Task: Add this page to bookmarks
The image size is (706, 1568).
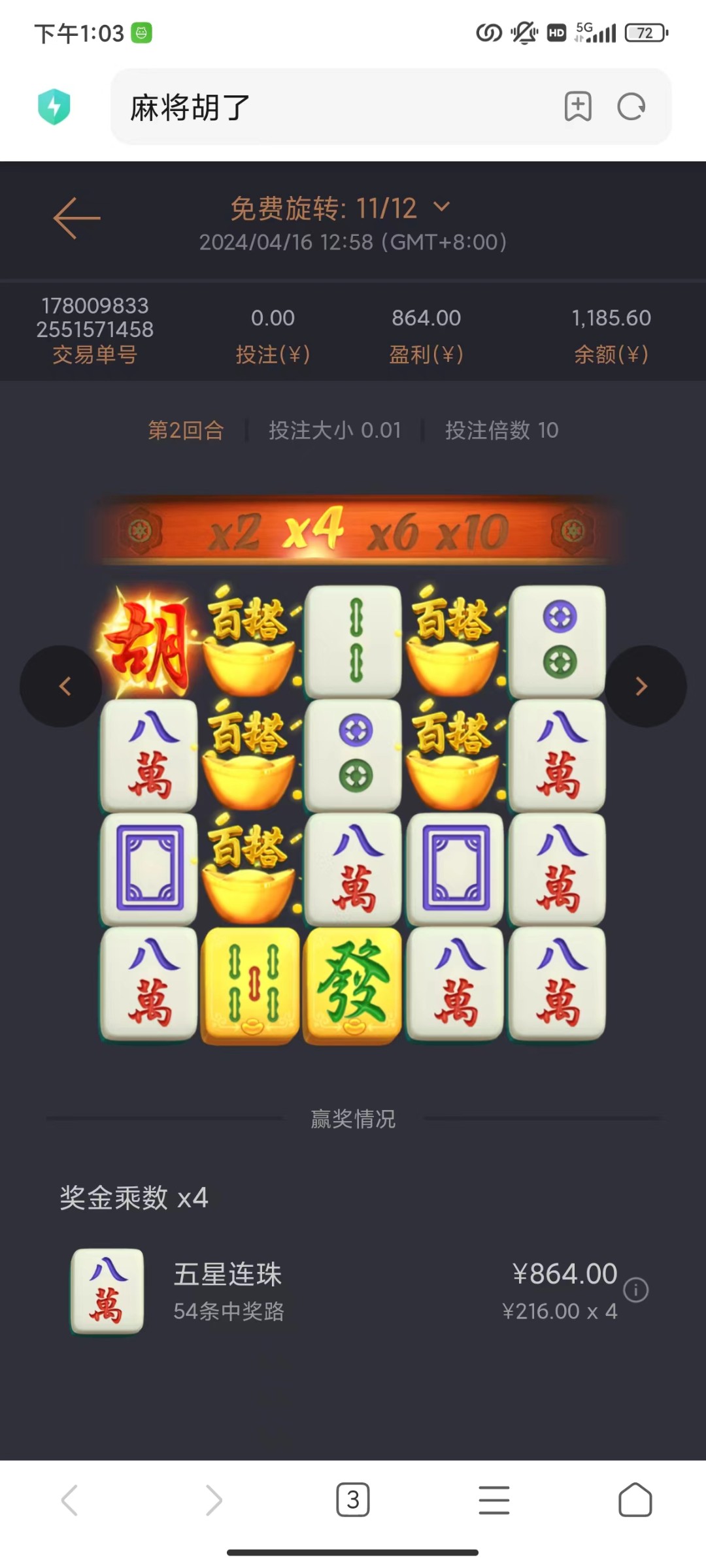Action: (x=578, y=106)
